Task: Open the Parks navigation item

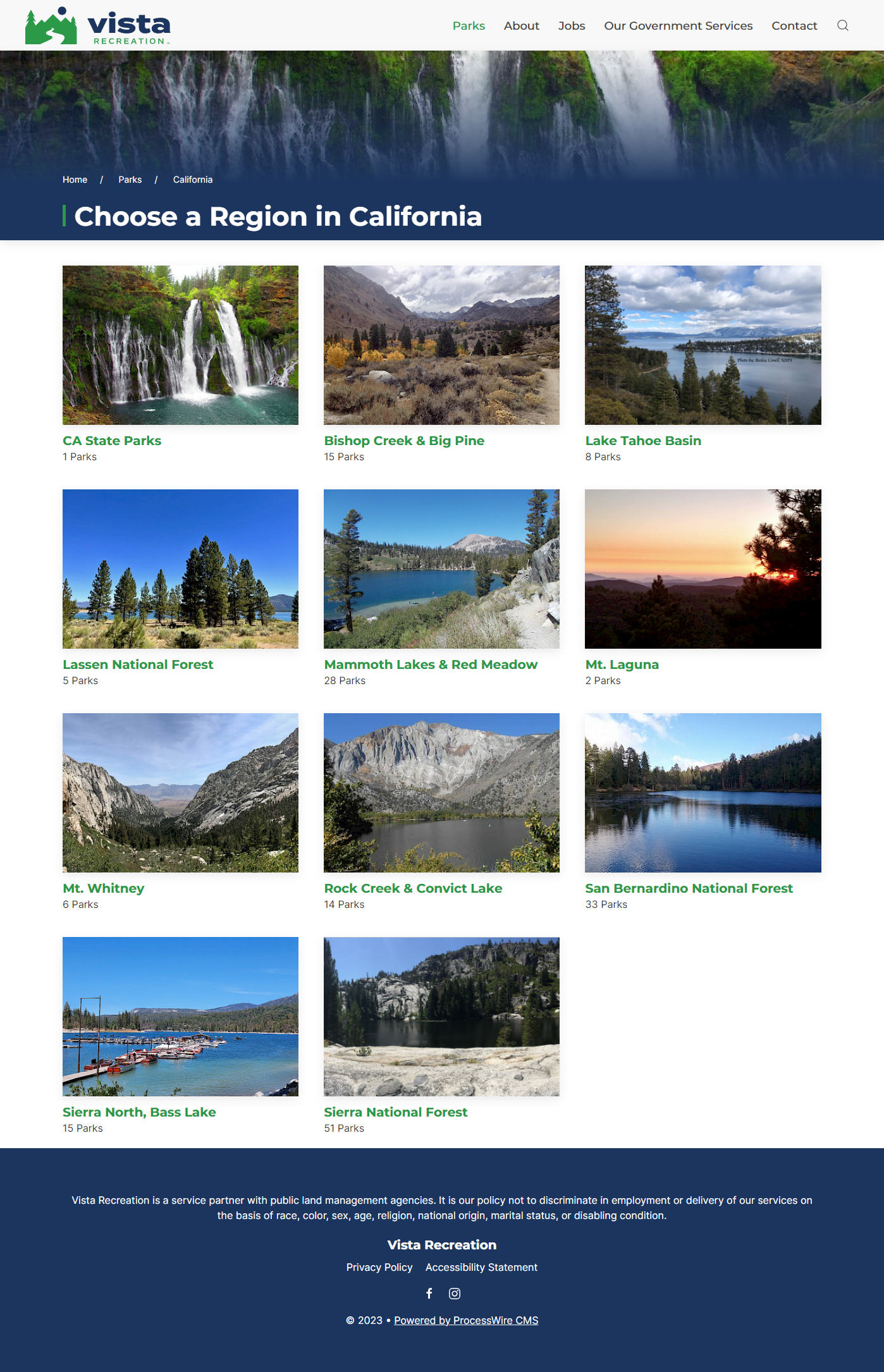Action: [x=469, y=26]
